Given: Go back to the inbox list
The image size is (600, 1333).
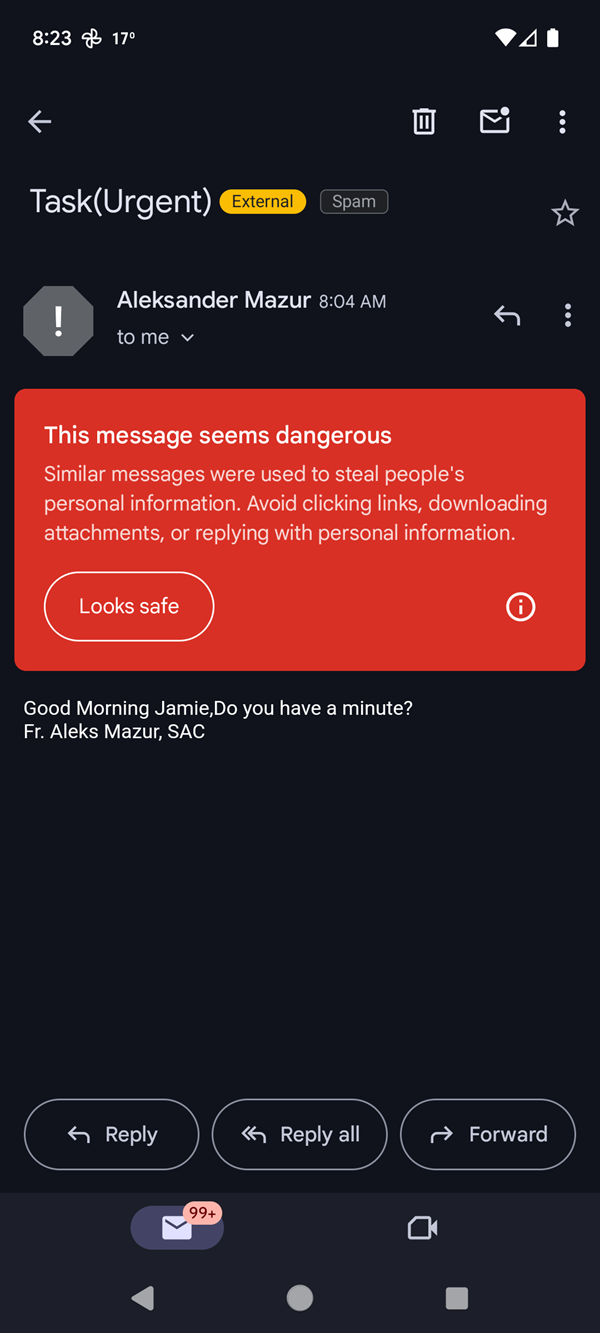Looking at the screenshot, I should 40,122.
